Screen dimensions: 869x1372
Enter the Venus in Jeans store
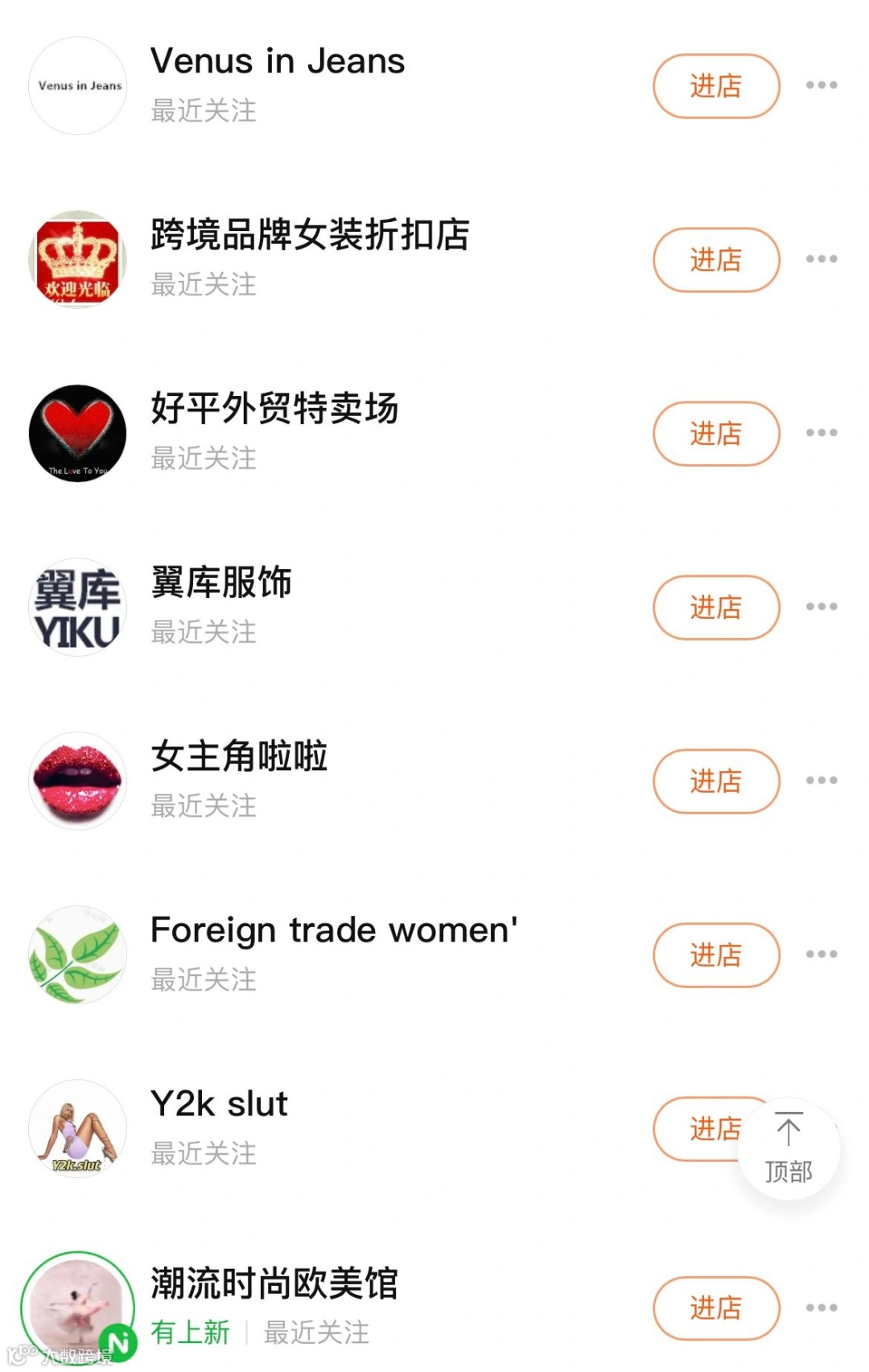coord(715,85)
